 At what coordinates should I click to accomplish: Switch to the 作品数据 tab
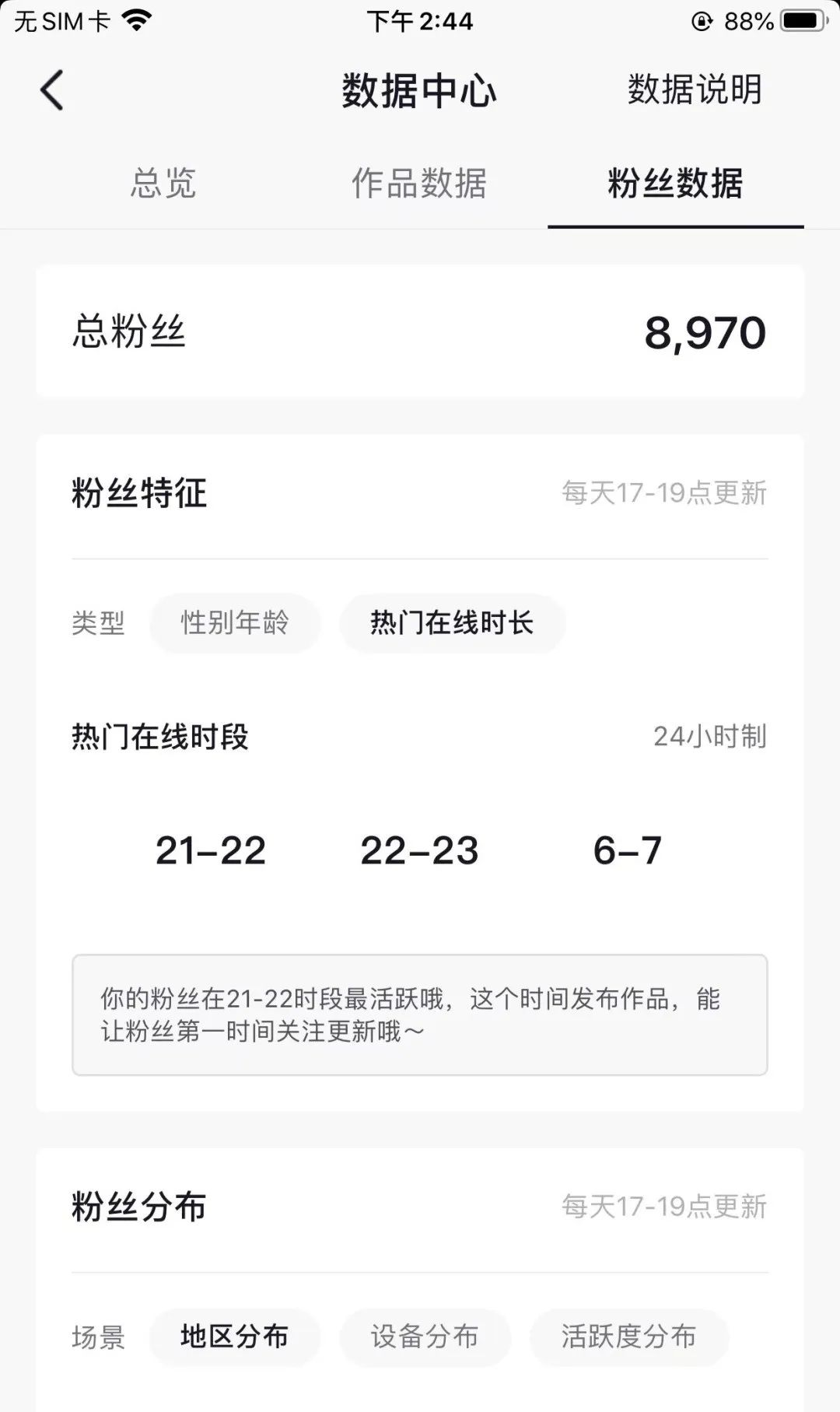point(419,184)
